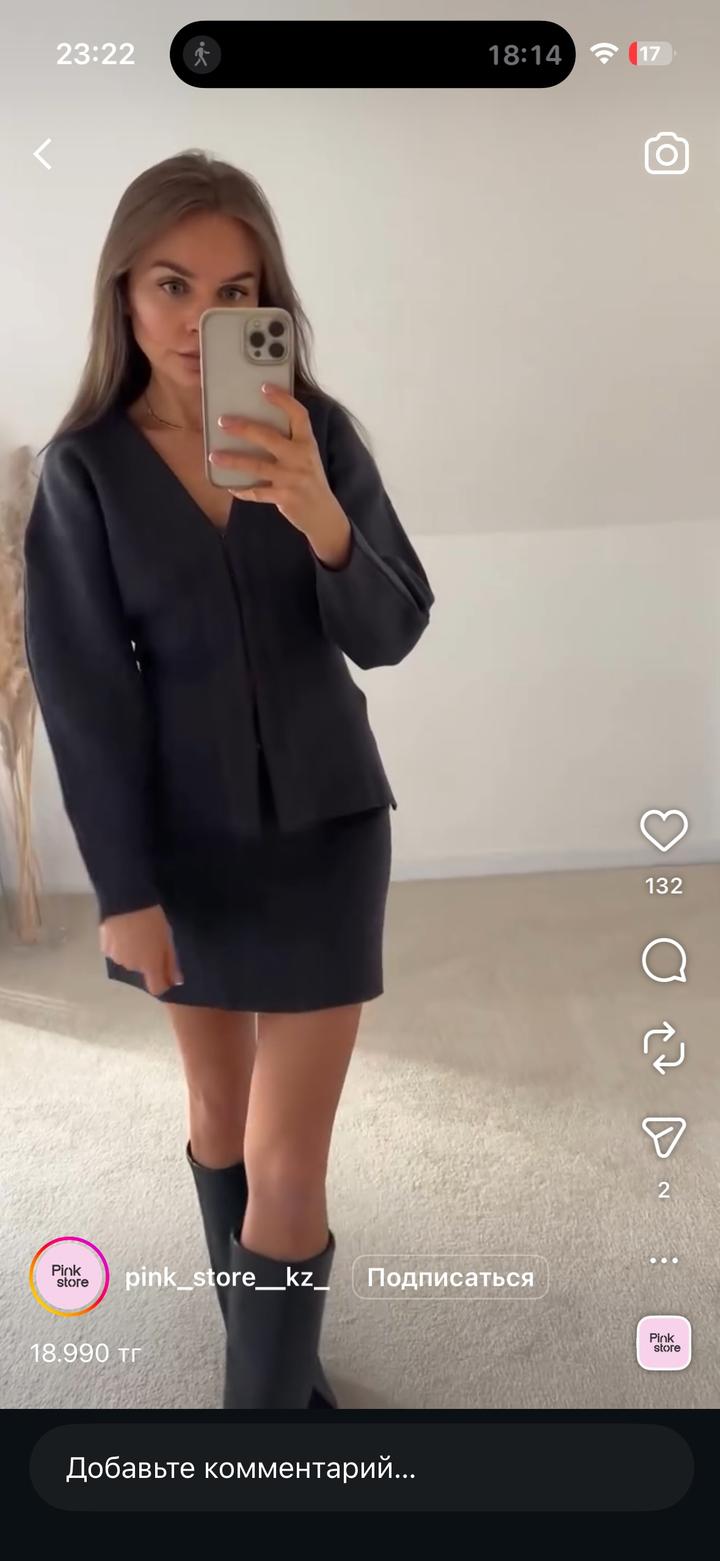Image resolution: width=720 pixels, height=1561 pixels.
Task: Open the Pink store audio thumbnail
Action: point(664,1342)
